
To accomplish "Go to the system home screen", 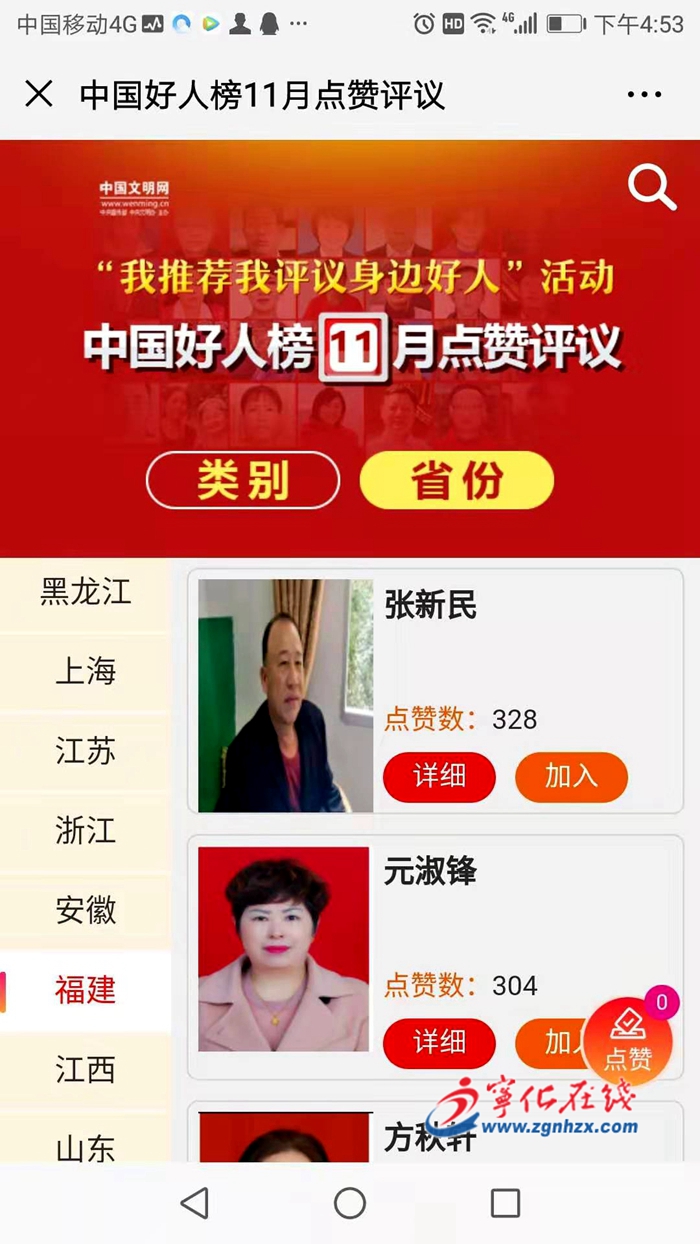I will 350,1203.
